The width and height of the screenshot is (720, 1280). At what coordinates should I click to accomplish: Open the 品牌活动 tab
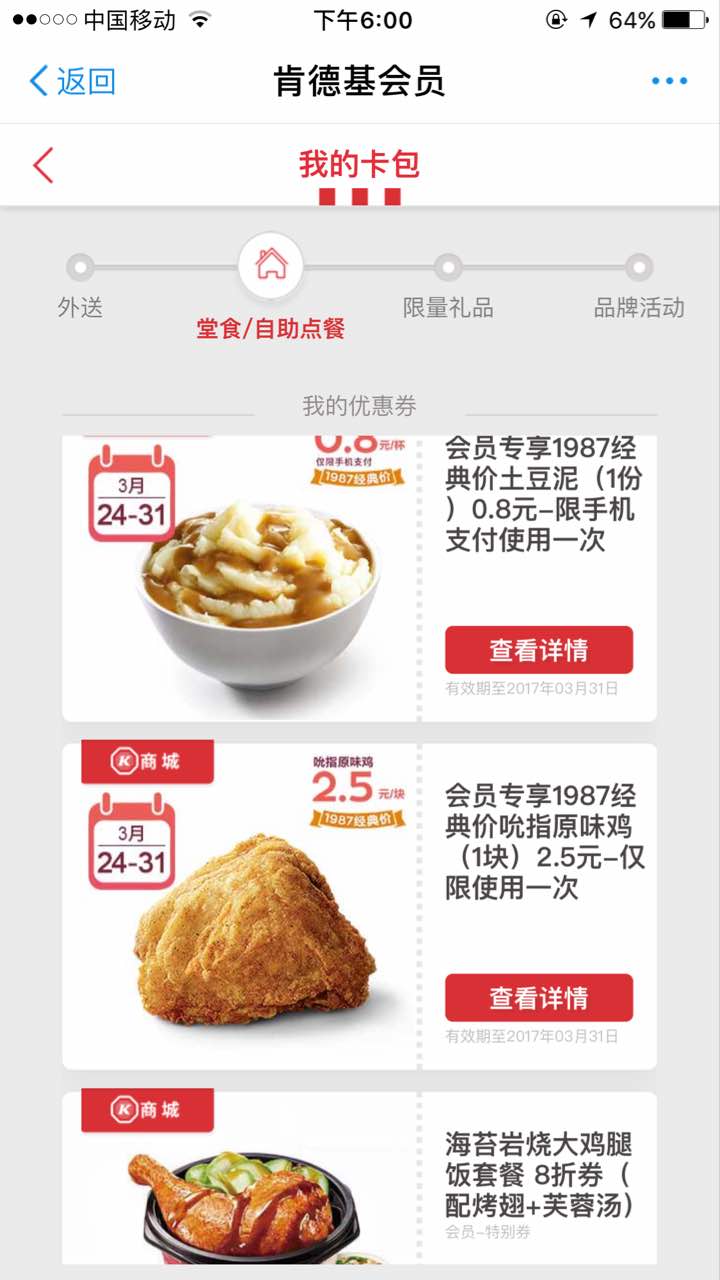pos(639,285)
